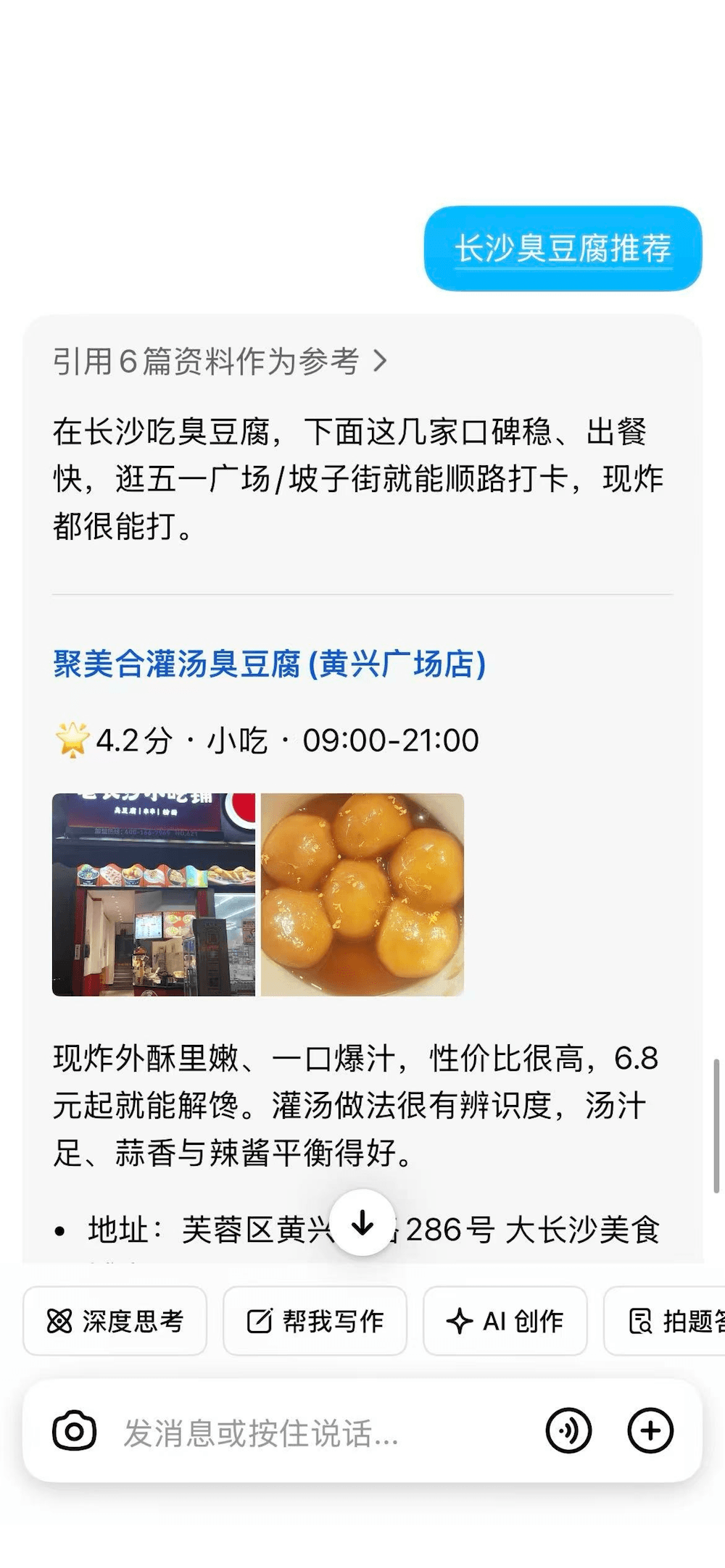The height and width of the screenshot is (1568, 725).
Task: Select the 深度思考 mode chip
Action: 115,1320
